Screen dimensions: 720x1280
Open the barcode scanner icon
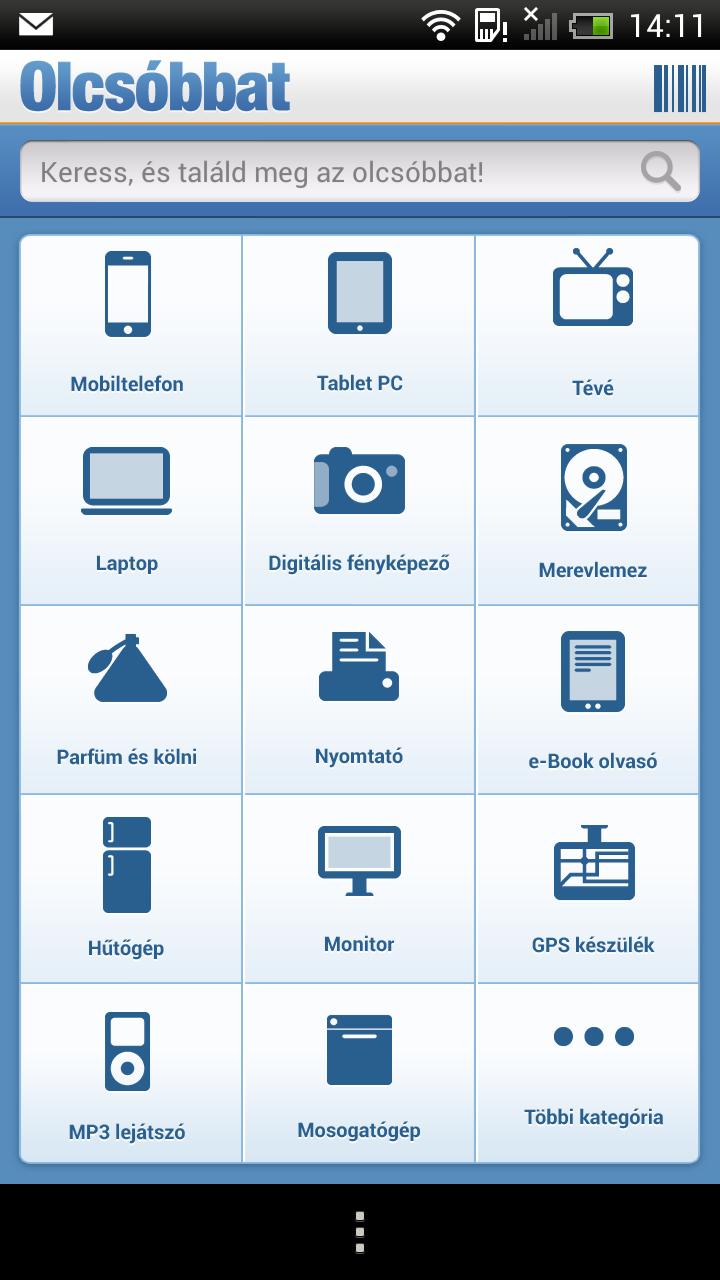click(x=679, y=88)
